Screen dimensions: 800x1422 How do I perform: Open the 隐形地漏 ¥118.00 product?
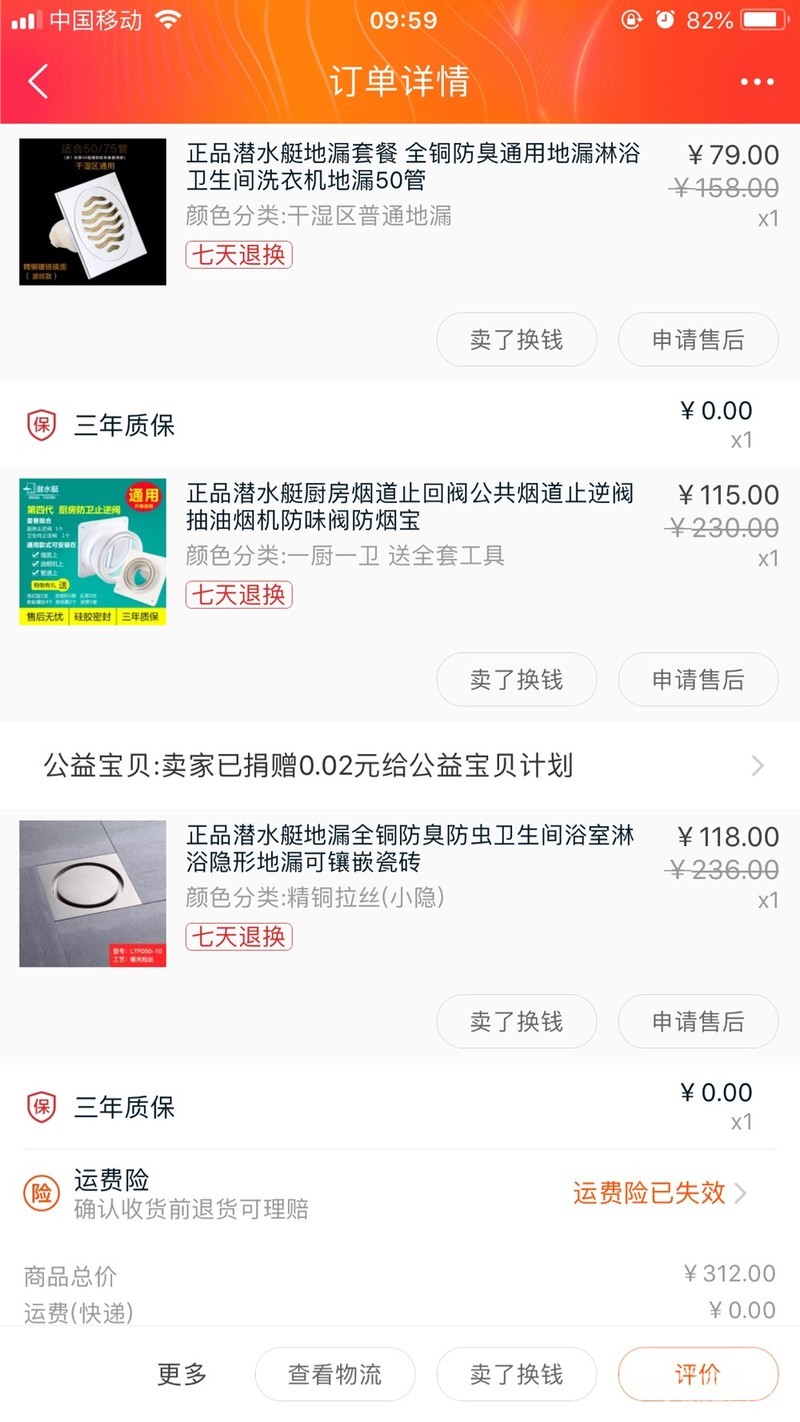point(410,849)
